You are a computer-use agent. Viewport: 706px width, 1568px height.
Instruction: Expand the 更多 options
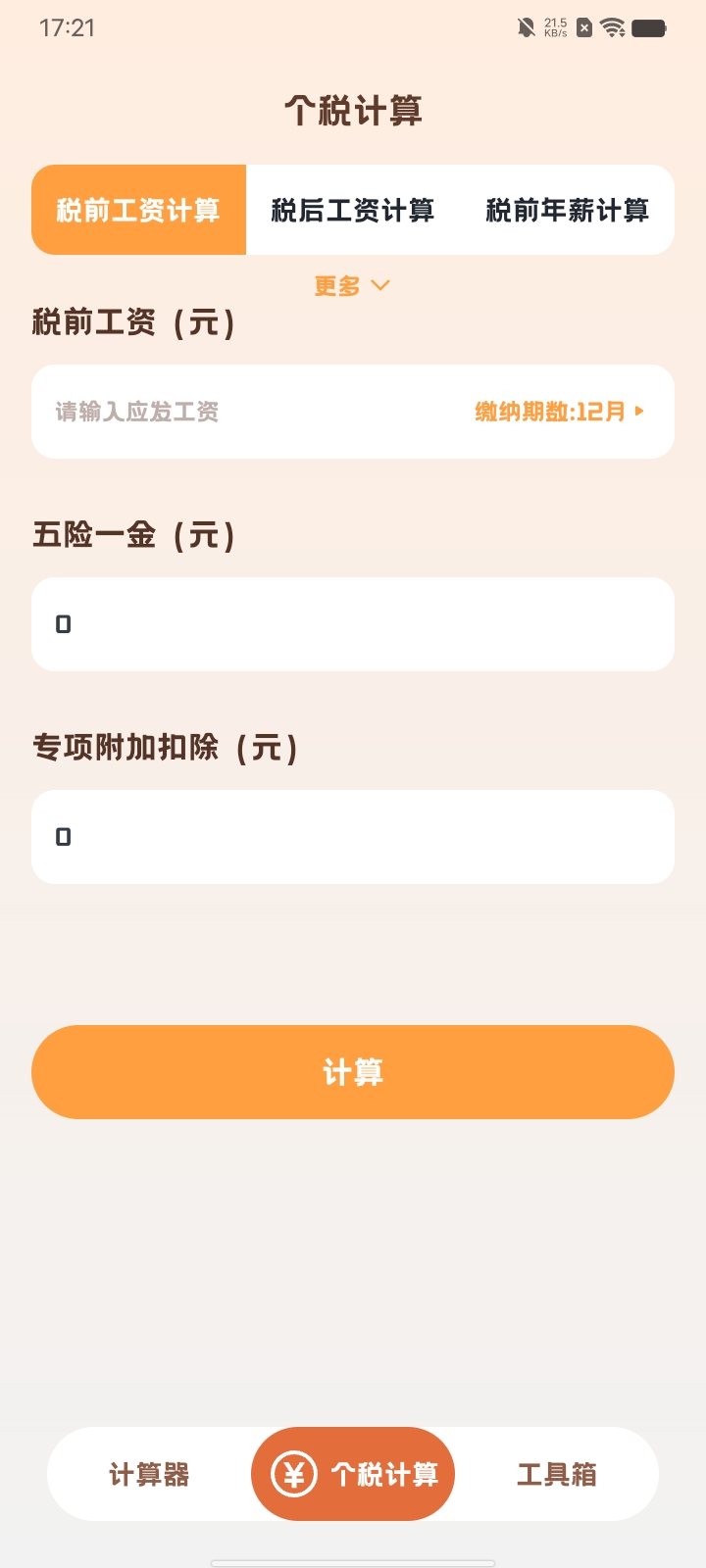[x=352, y=286]
